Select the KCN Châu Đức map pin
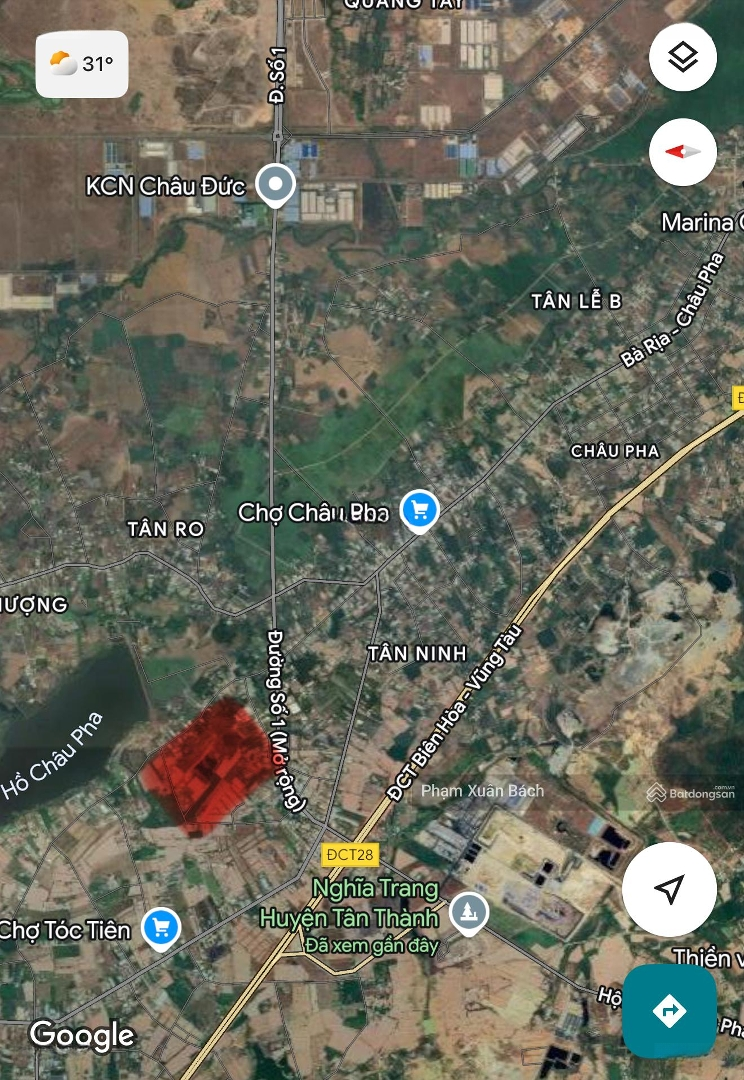The width and height of the screenshot is (744, 1080). [x=275, y=185]
